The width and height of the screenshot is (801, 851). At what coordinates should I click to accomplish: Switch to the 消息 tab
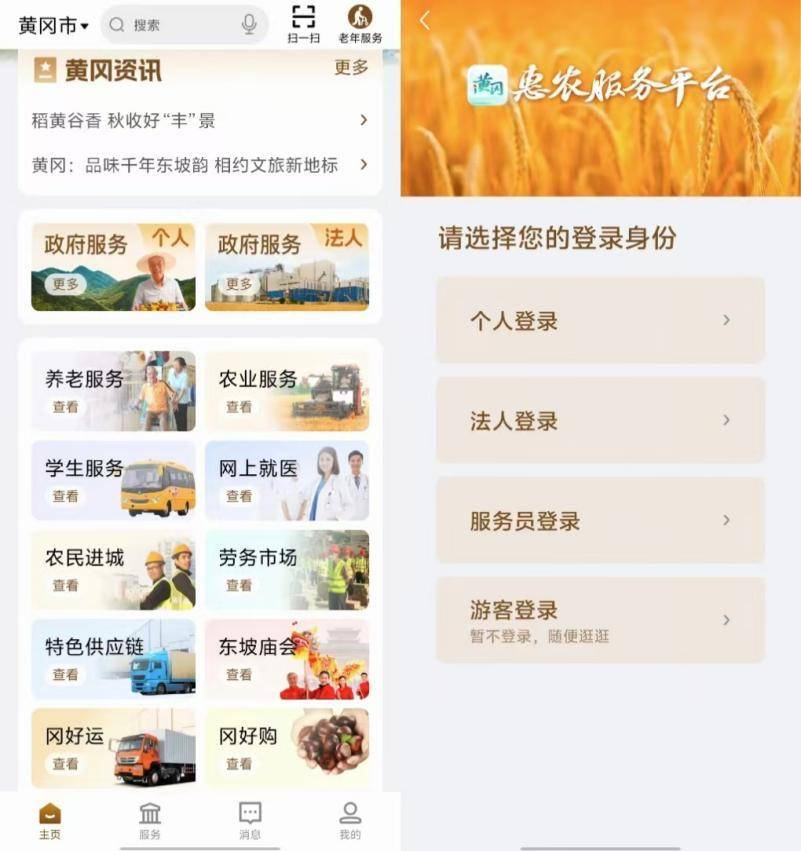tap(250, 820)
